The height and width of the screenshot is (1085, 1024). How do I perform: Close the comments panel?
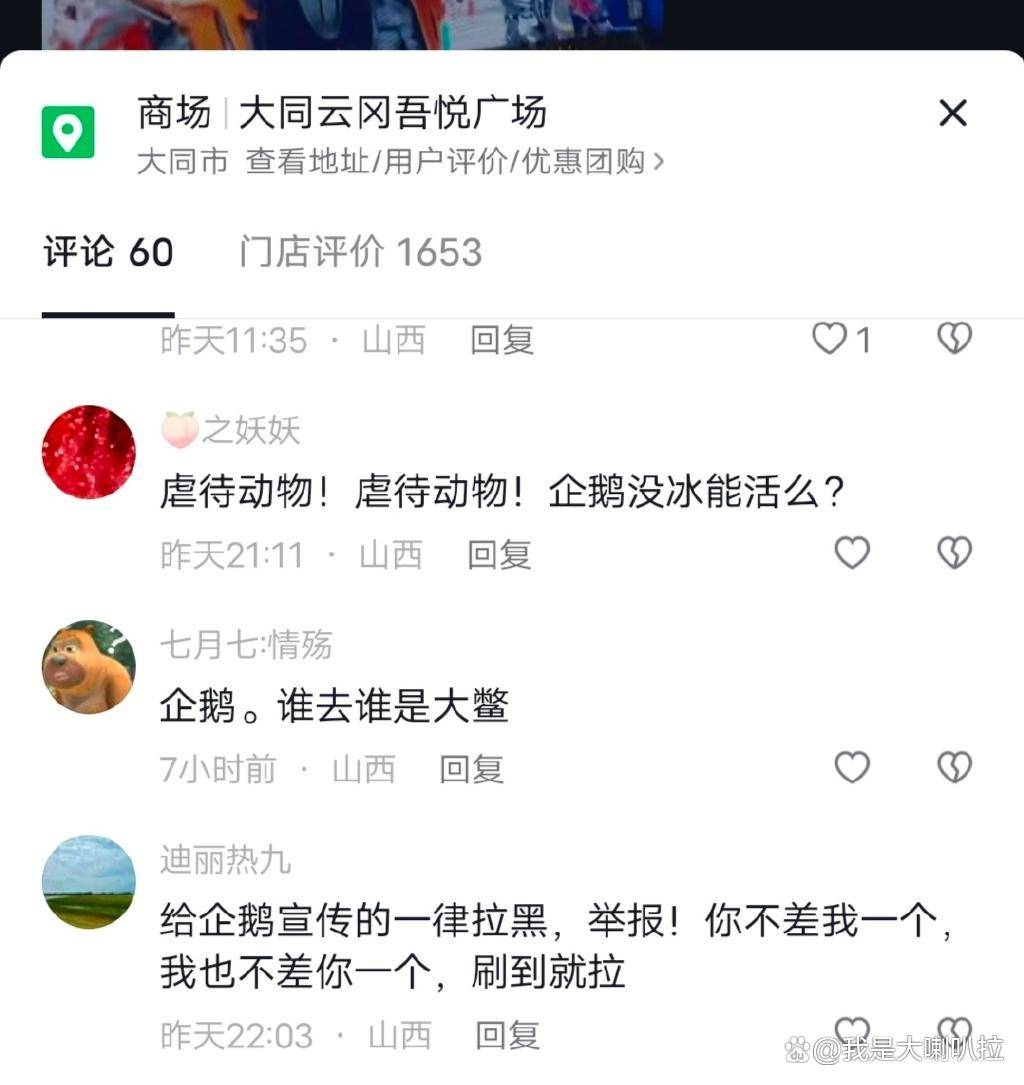952,113
